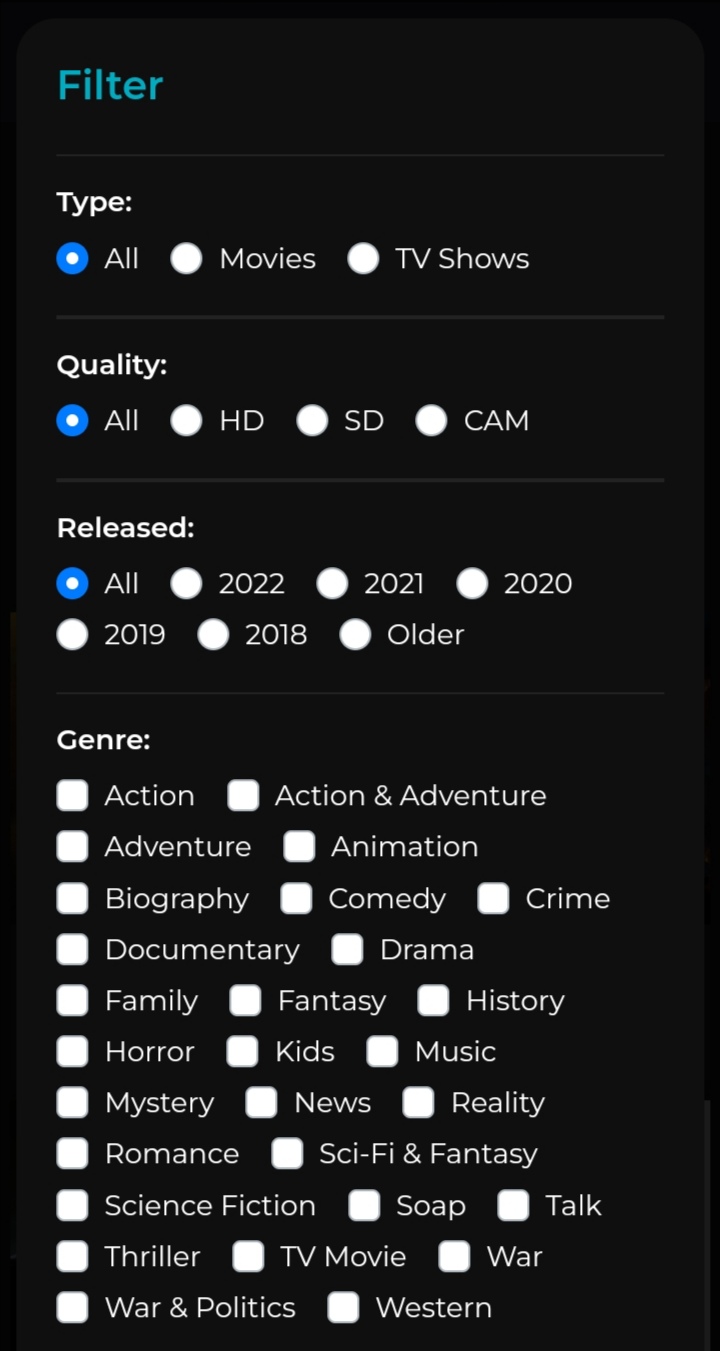This screenshot has height=1351, width=720.
Task: Tick the Fantasy checkbox
Action: tap(245, 1001)
